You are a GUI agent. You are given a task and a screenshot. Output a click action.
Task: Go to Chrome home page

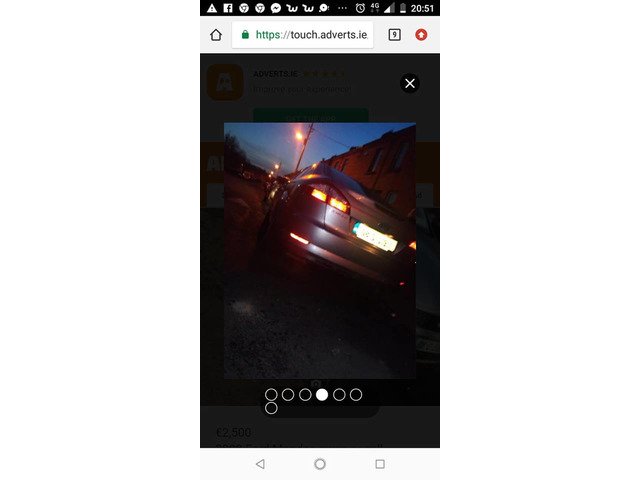[216, 34]
